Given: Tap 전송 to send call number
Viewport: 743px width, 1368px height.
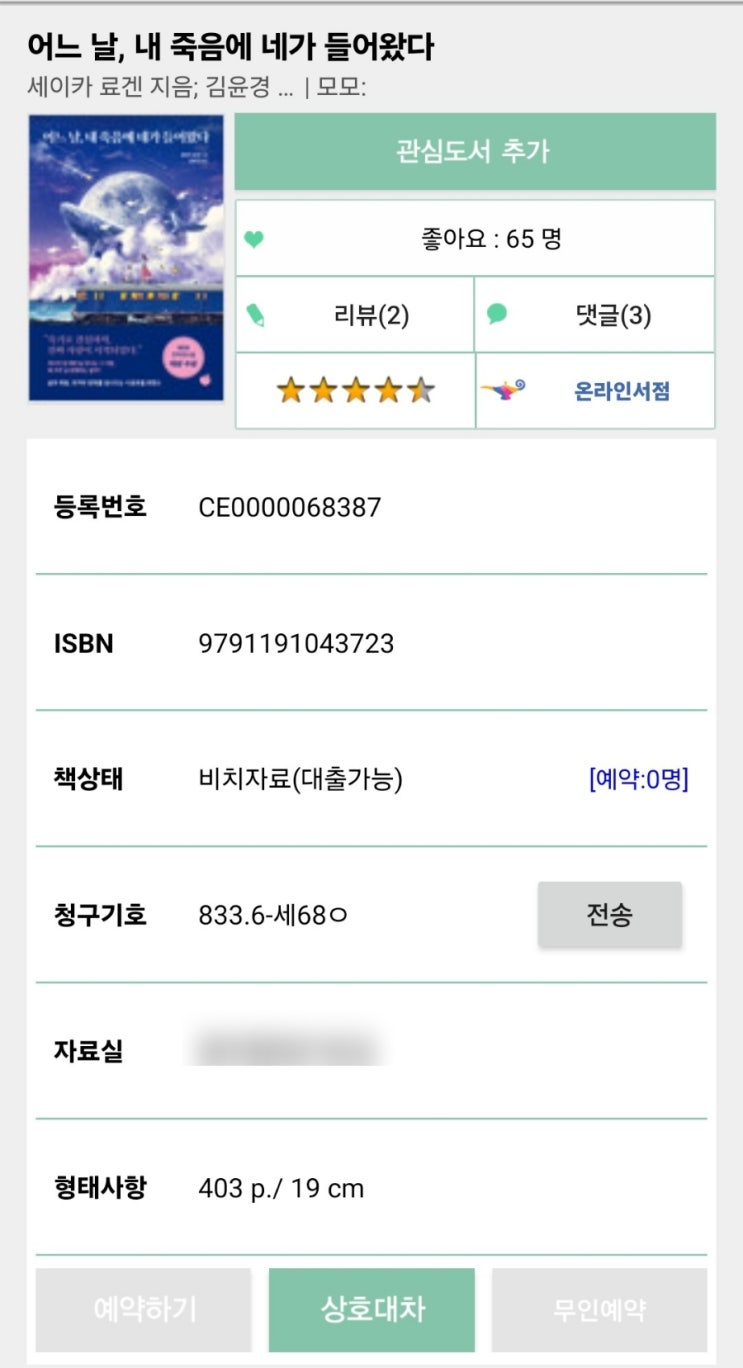Looking at the screenshot, I should coord(609,914).
